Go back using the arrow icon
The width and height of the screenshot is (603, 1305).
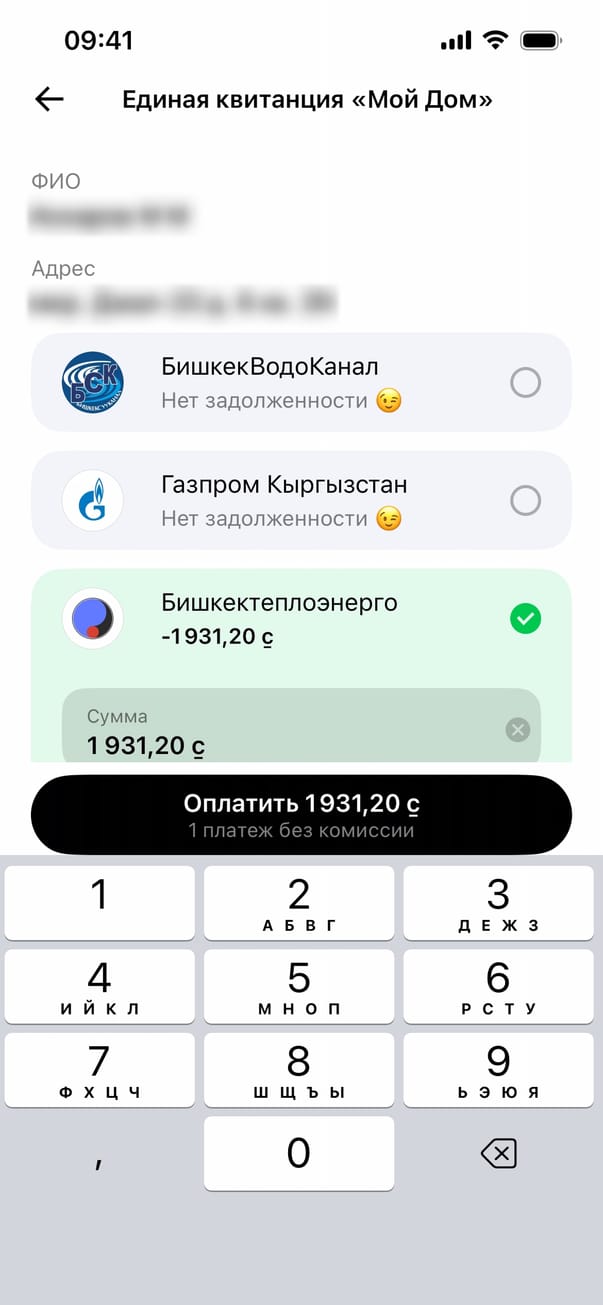49,99
